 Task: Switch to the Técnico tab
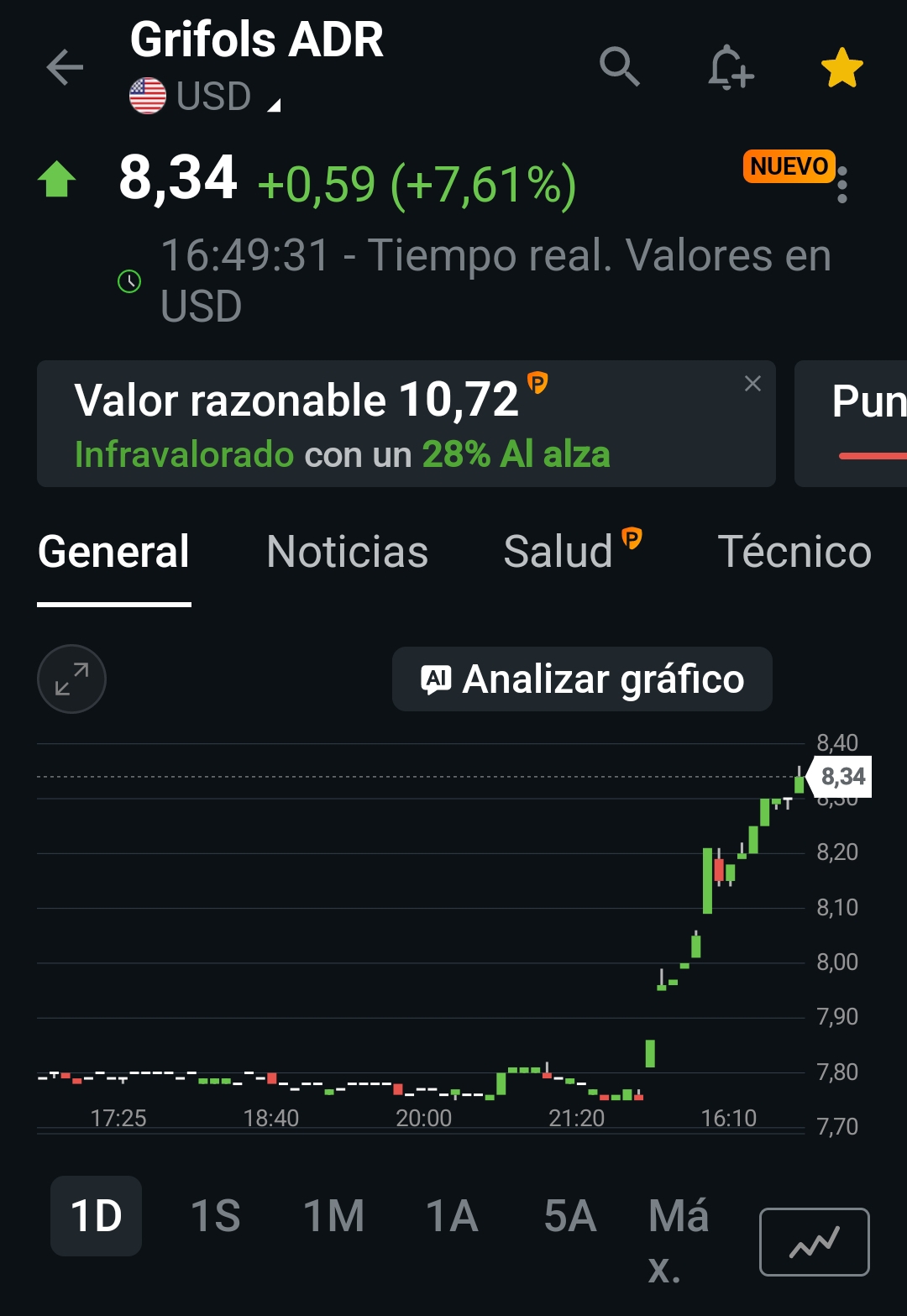point(794,552)
